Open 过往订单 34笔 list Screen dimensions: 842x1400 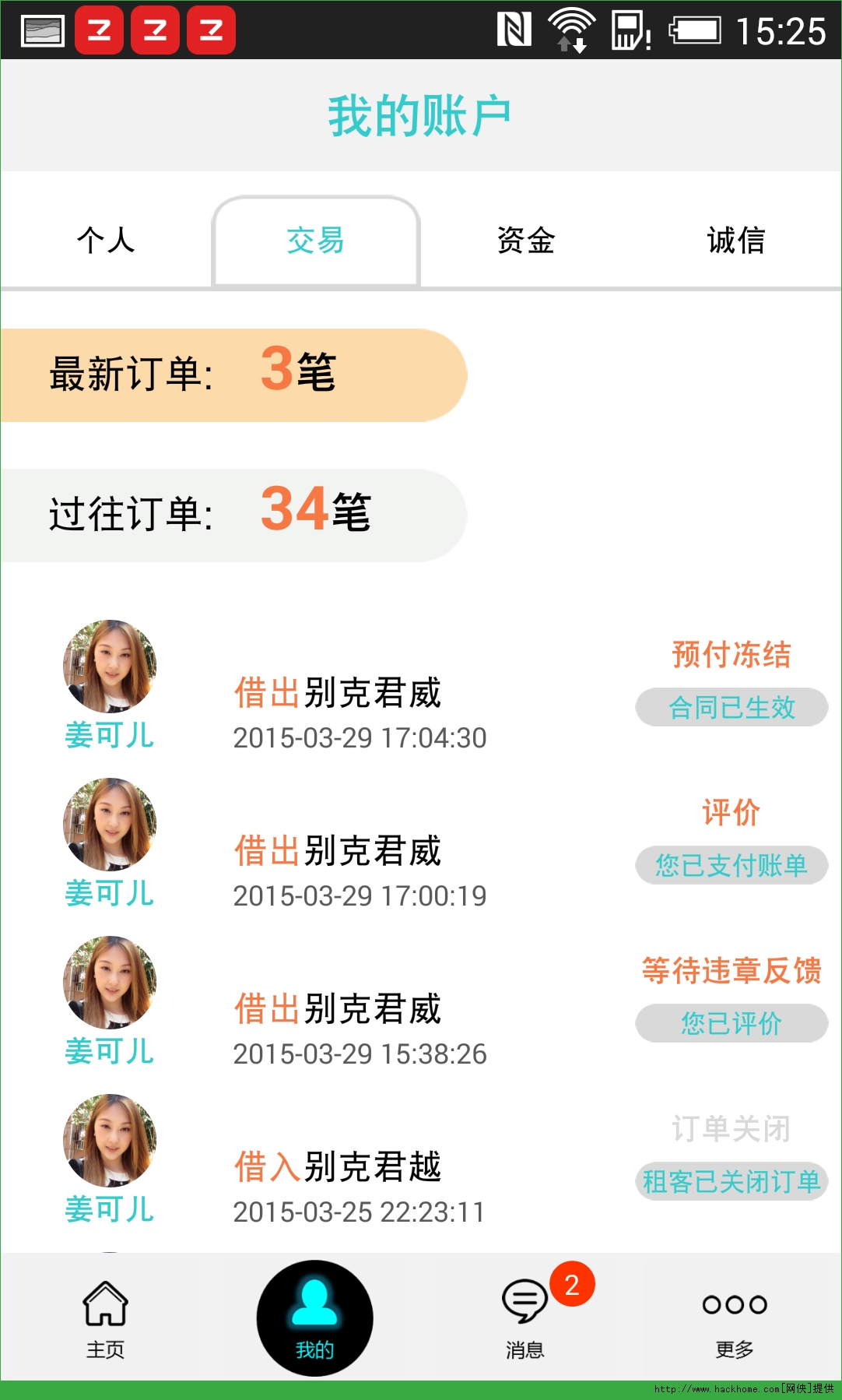pos(233,515)
